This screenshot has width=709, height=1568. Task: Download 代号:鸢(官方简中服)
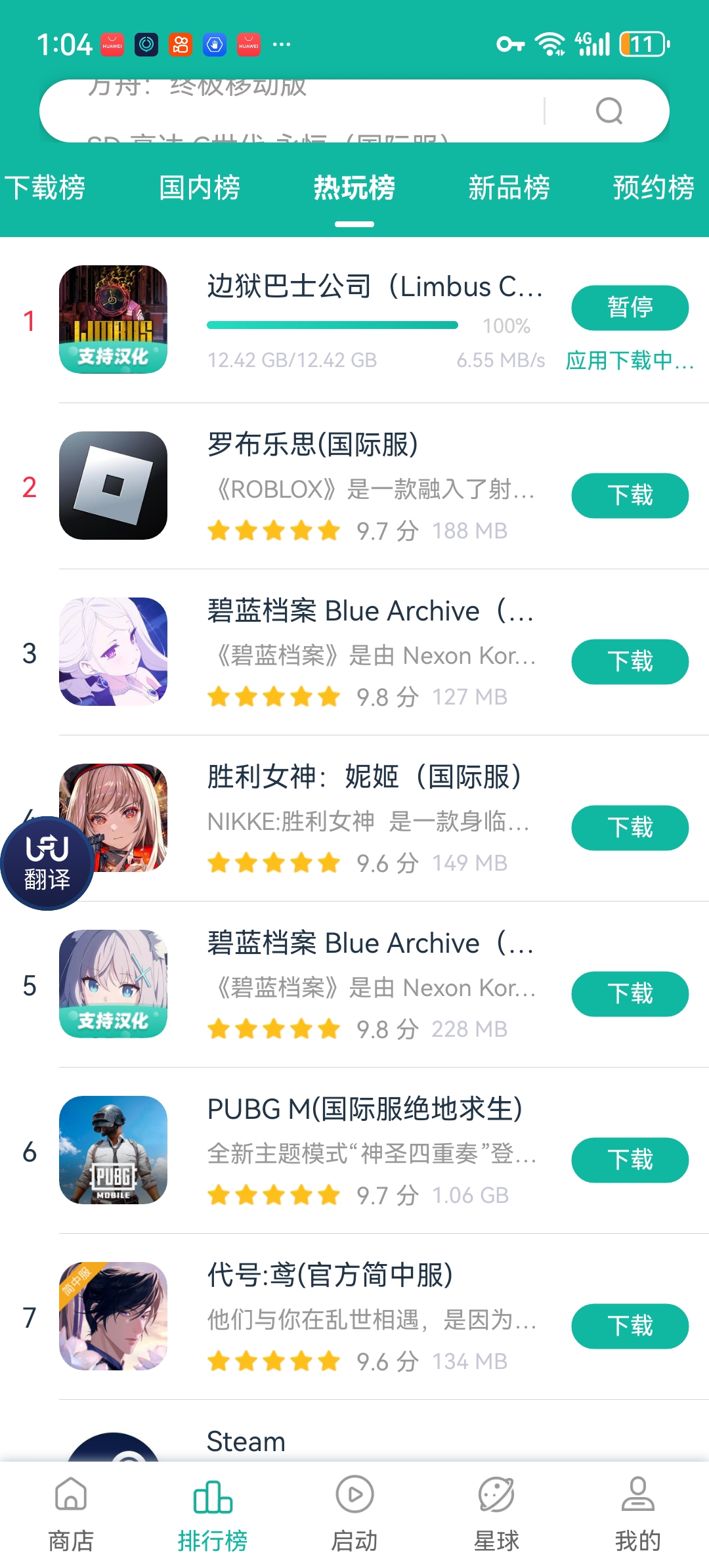click(630, 1326)
